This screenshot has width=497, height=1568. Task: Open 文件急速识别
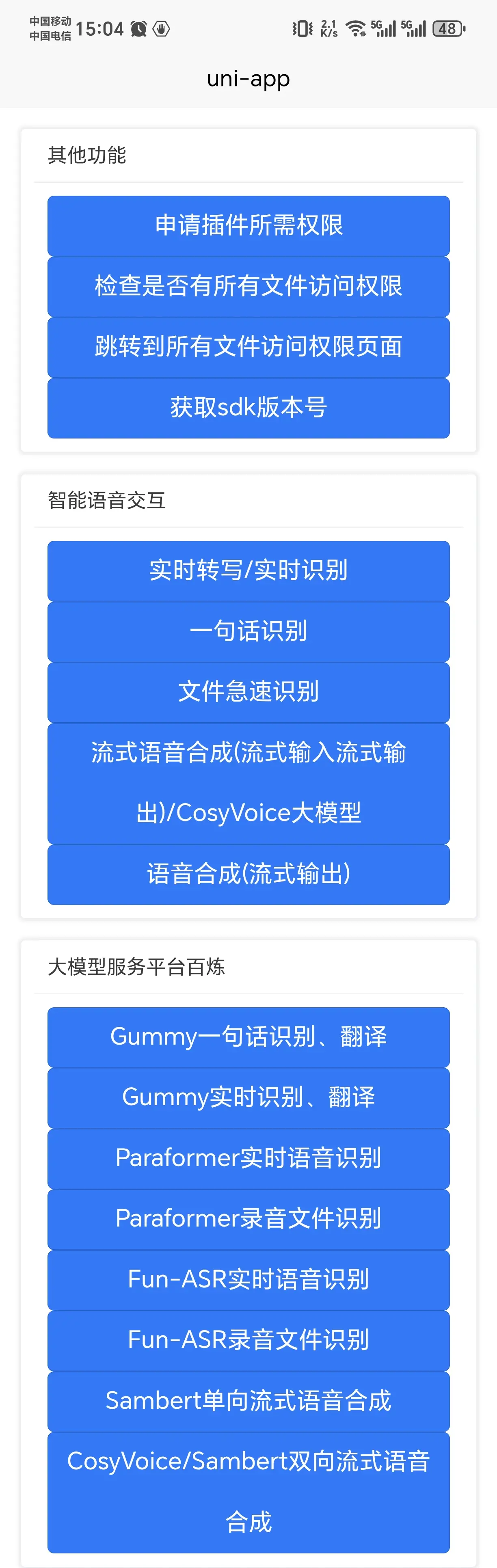248,692
